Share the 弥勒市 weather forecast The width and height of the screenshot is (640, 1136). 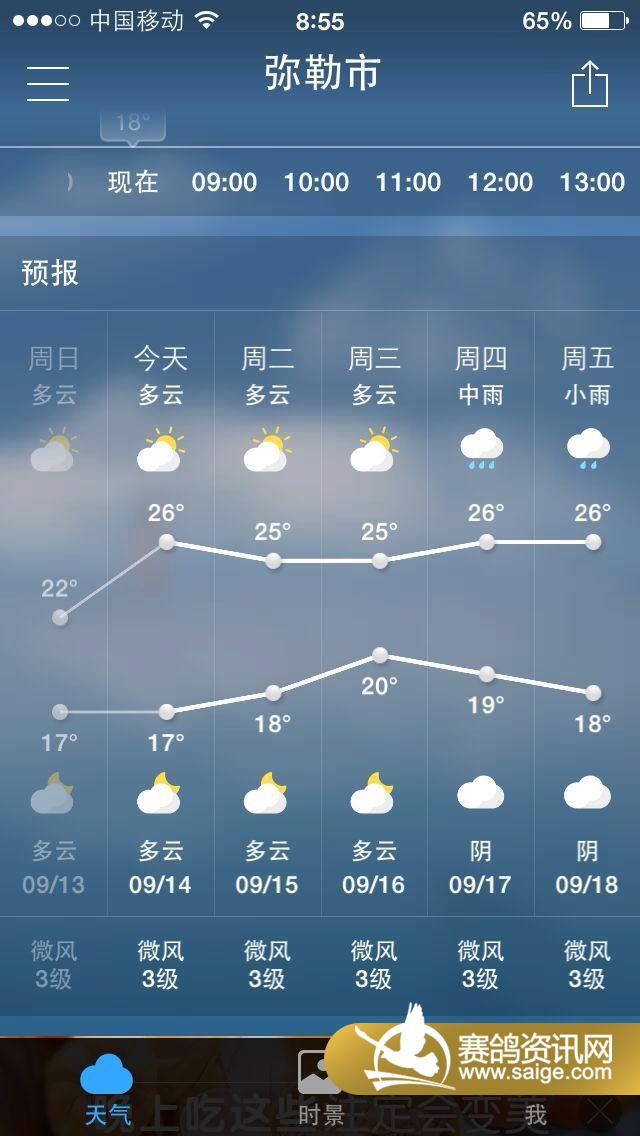[590, 84]
